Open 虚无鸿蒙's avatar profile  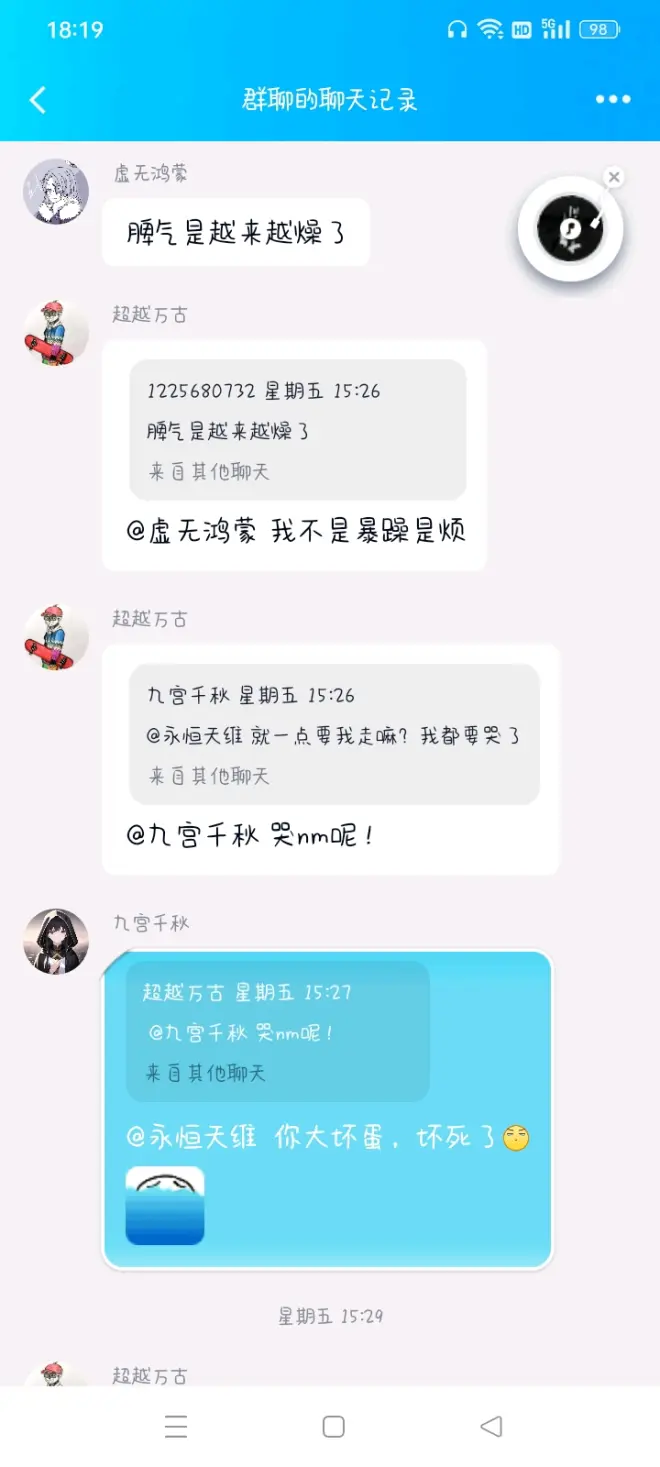coord(56,192)
